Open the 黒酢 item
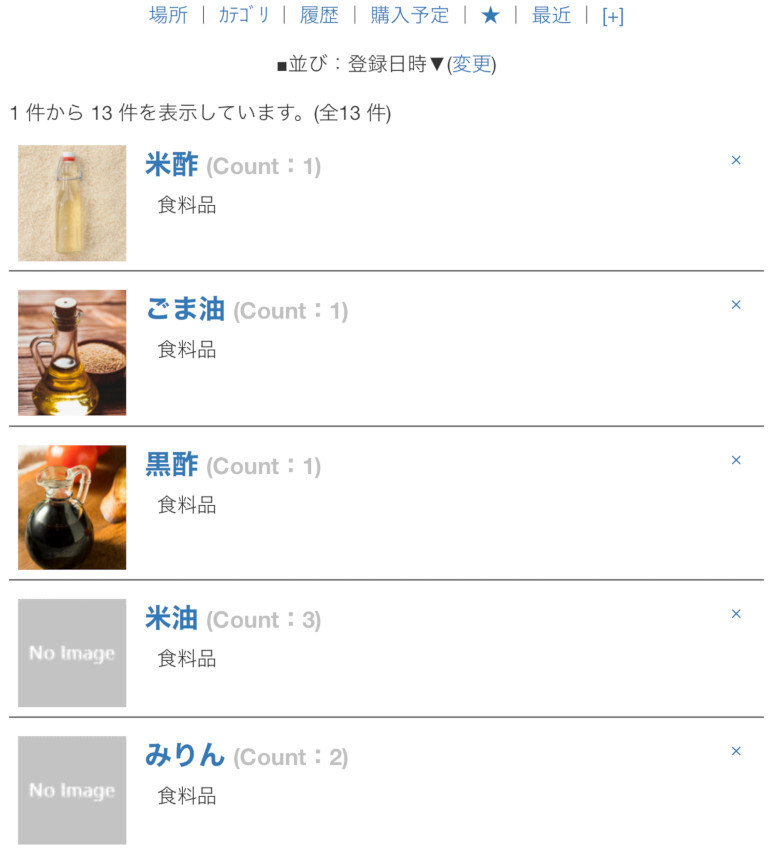The height and width of the screenshot is (850, 773). 172,465
